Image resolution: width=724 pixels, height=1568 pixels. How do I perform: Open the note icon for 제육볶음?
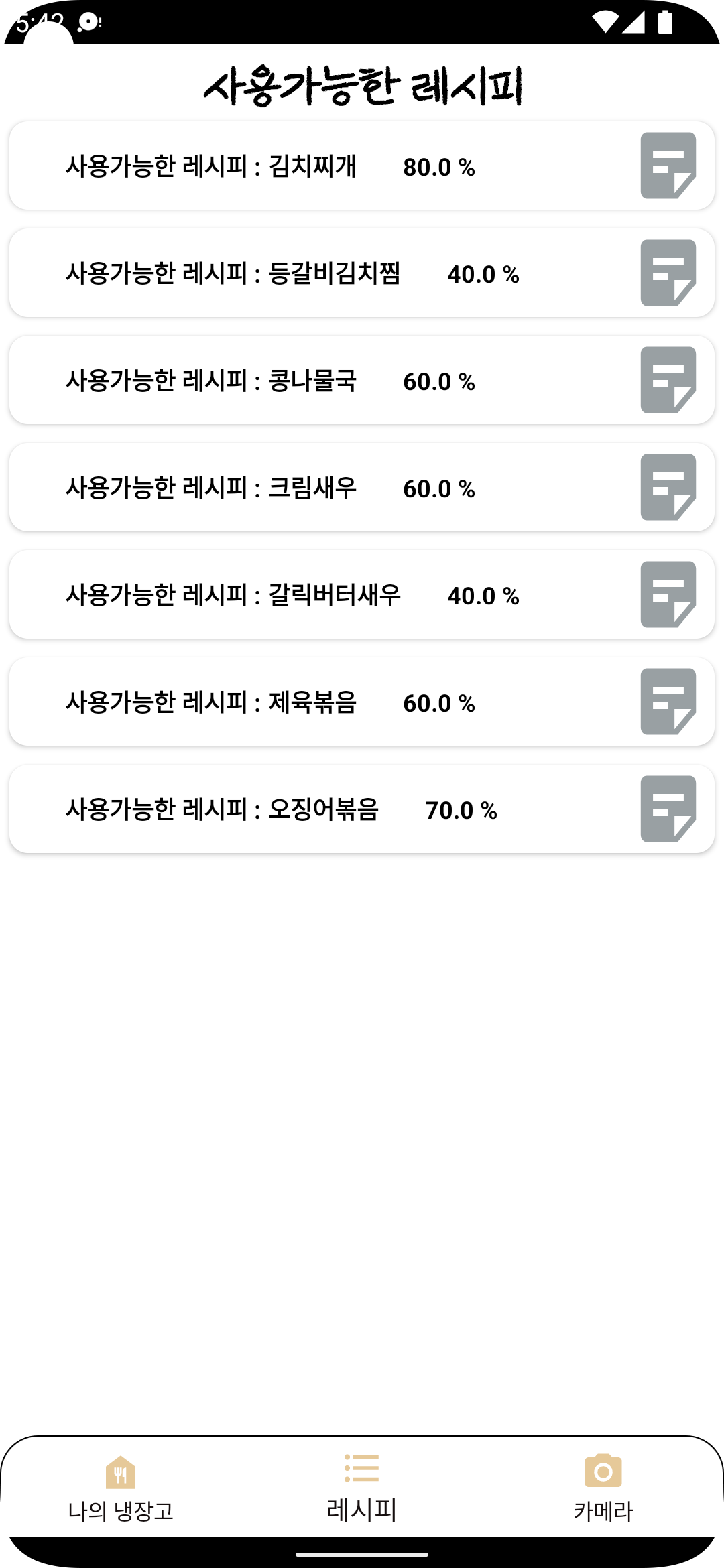click(668, 702)
